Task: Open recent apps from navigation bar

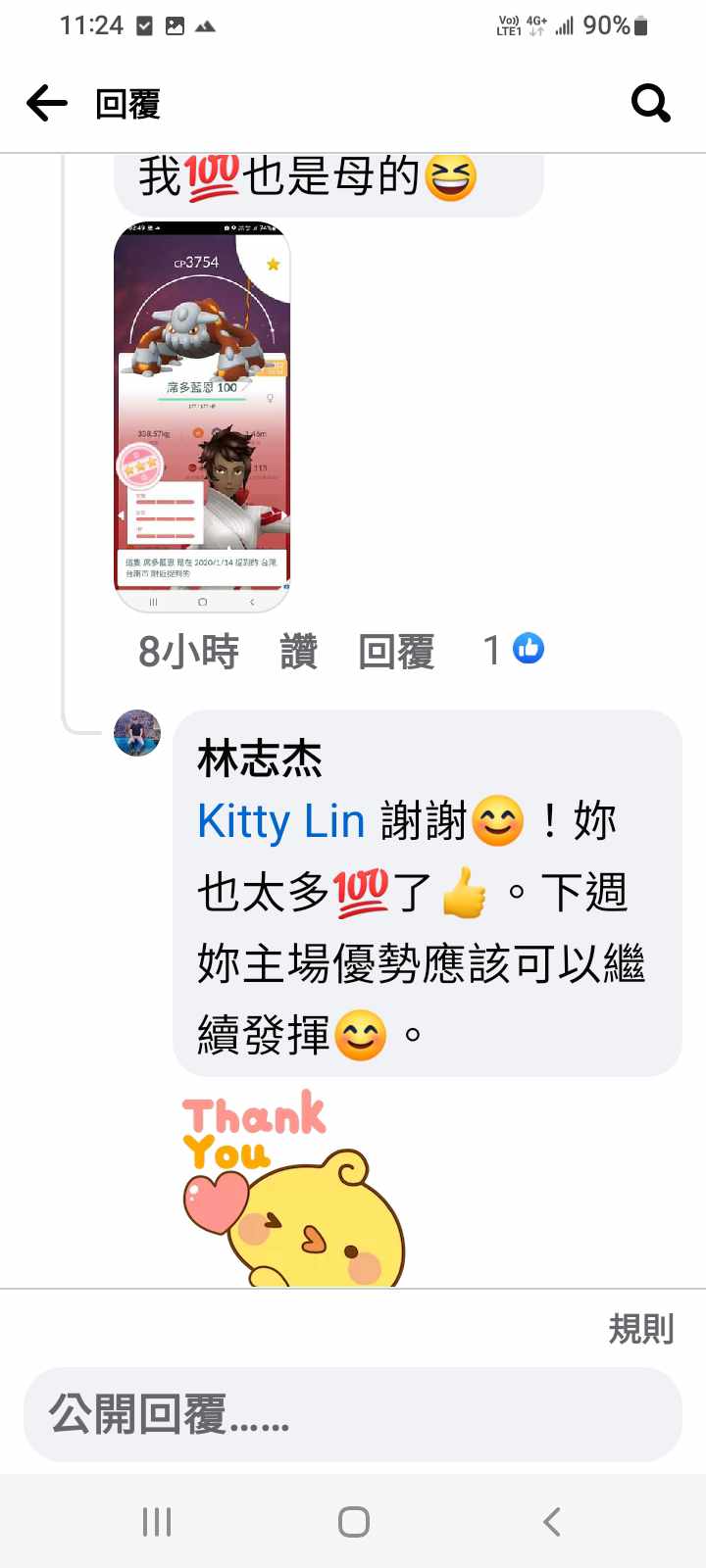Action: (x=157, y=1522)
